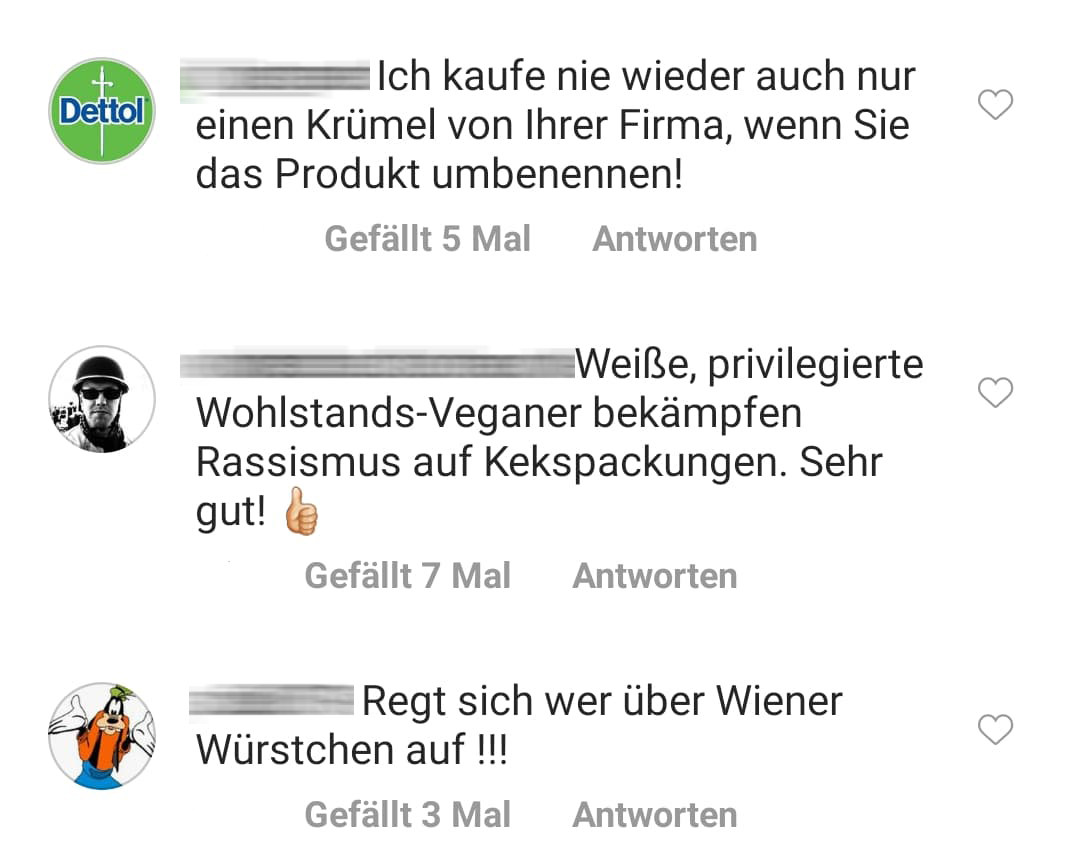The height and width of the screenshot is (868, 1080).
Task: Open the Dettol avatar profile
Action: point(102,110)
